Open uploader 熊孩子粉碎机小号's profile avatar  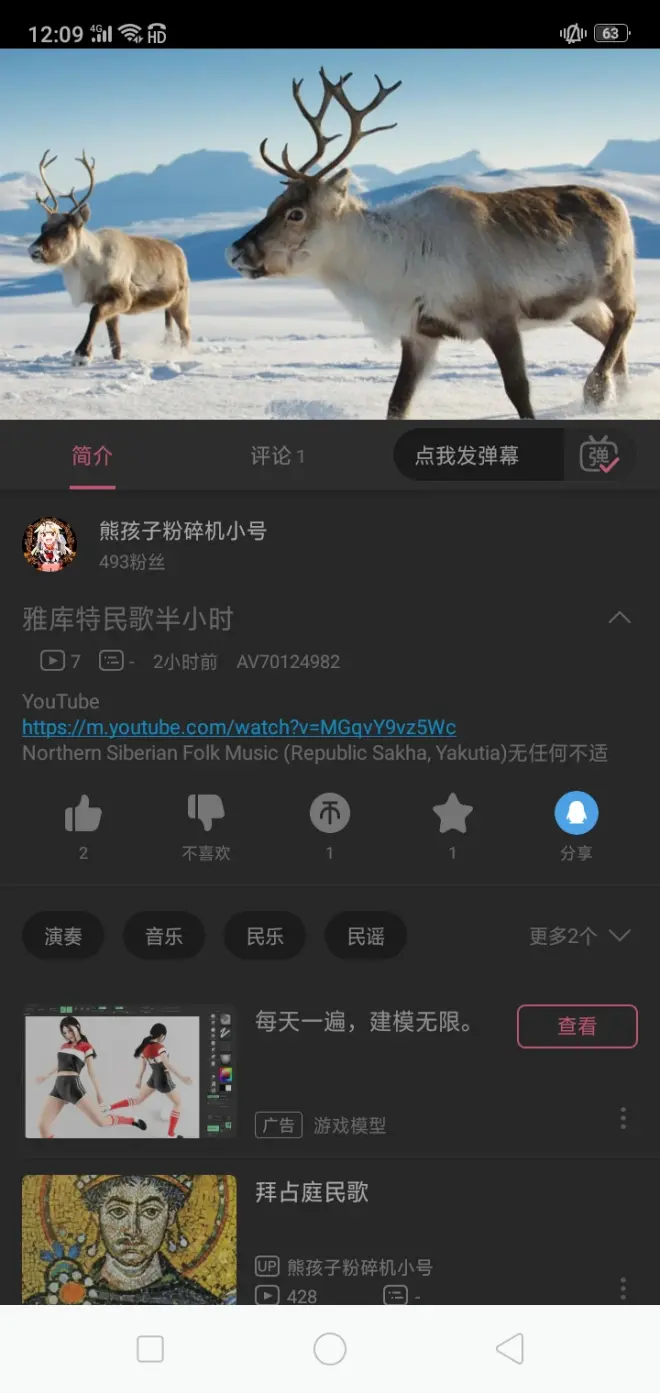(49, 544)
